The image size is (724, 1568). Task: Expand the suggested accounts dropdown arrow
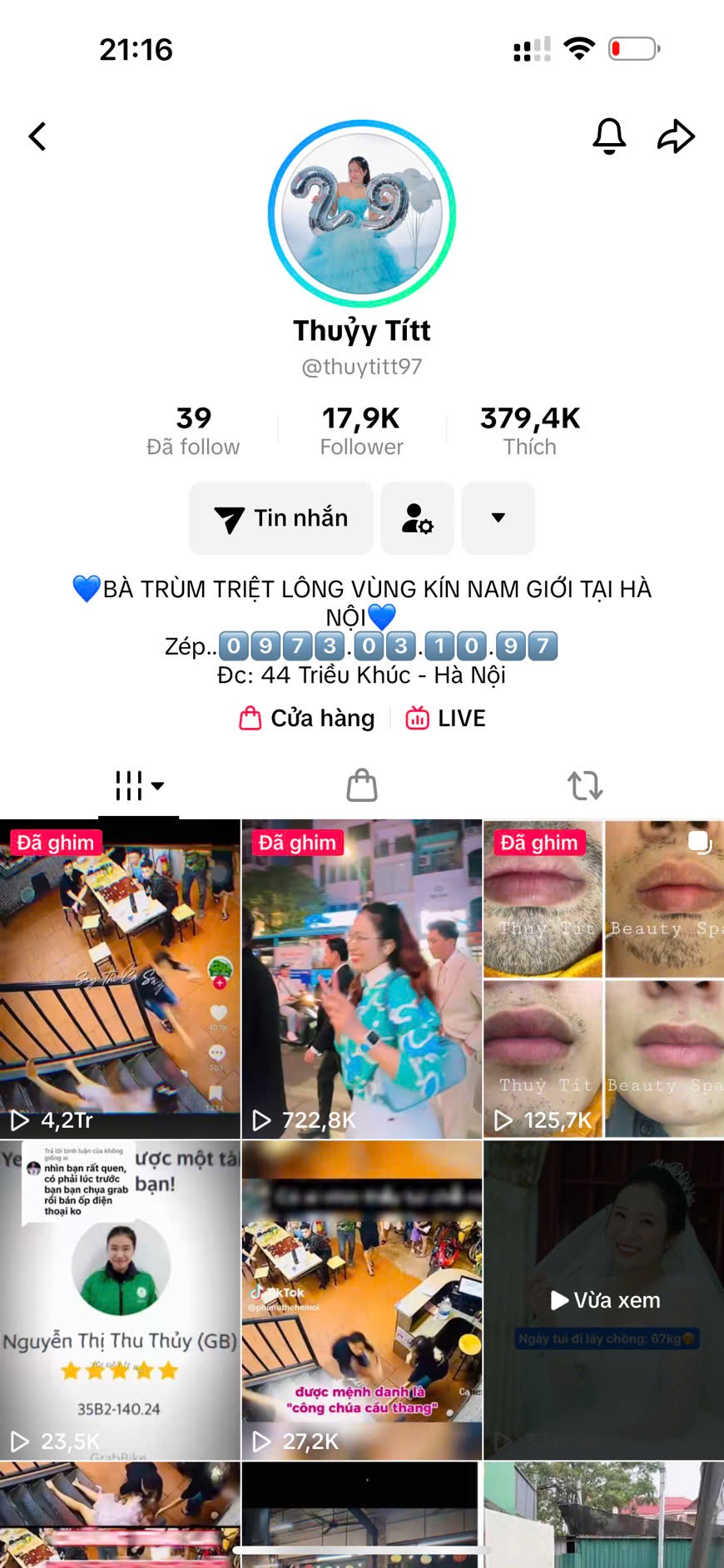point(498,518)
